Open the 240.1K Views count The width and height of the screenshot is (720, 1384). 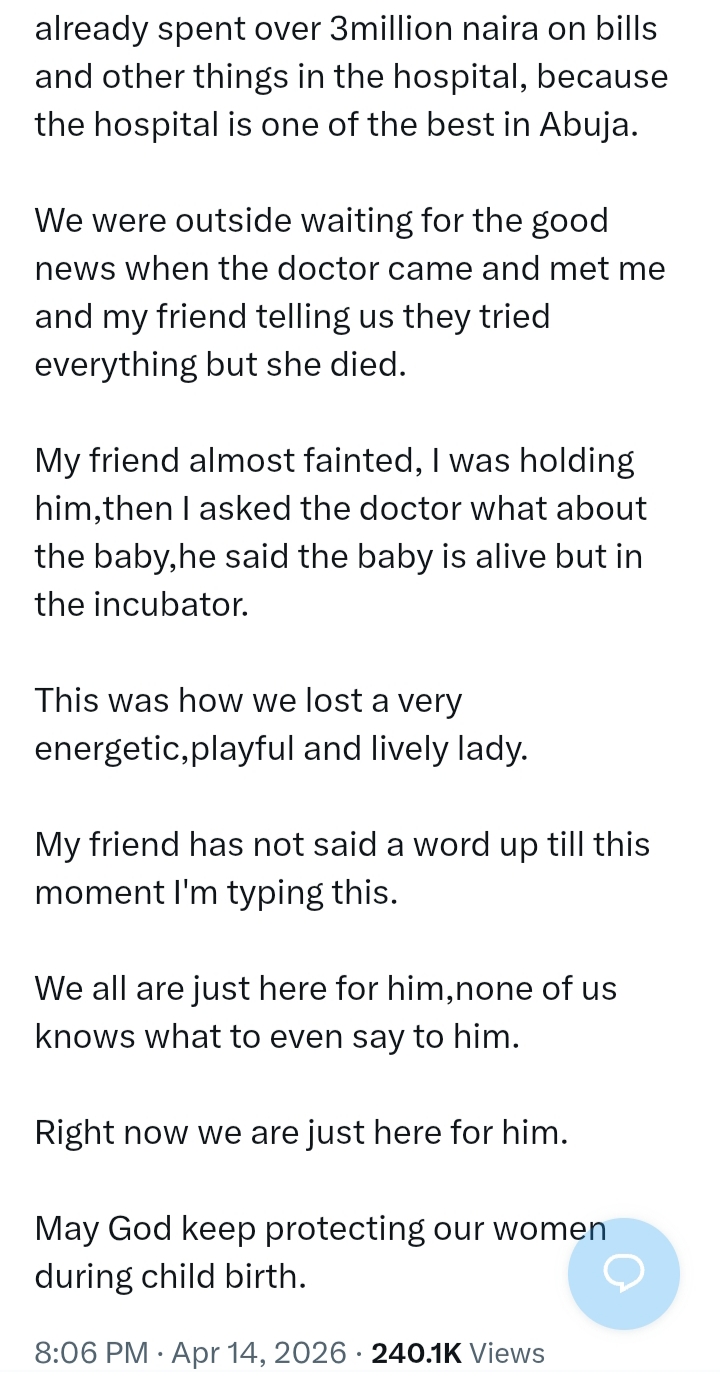457,1353
